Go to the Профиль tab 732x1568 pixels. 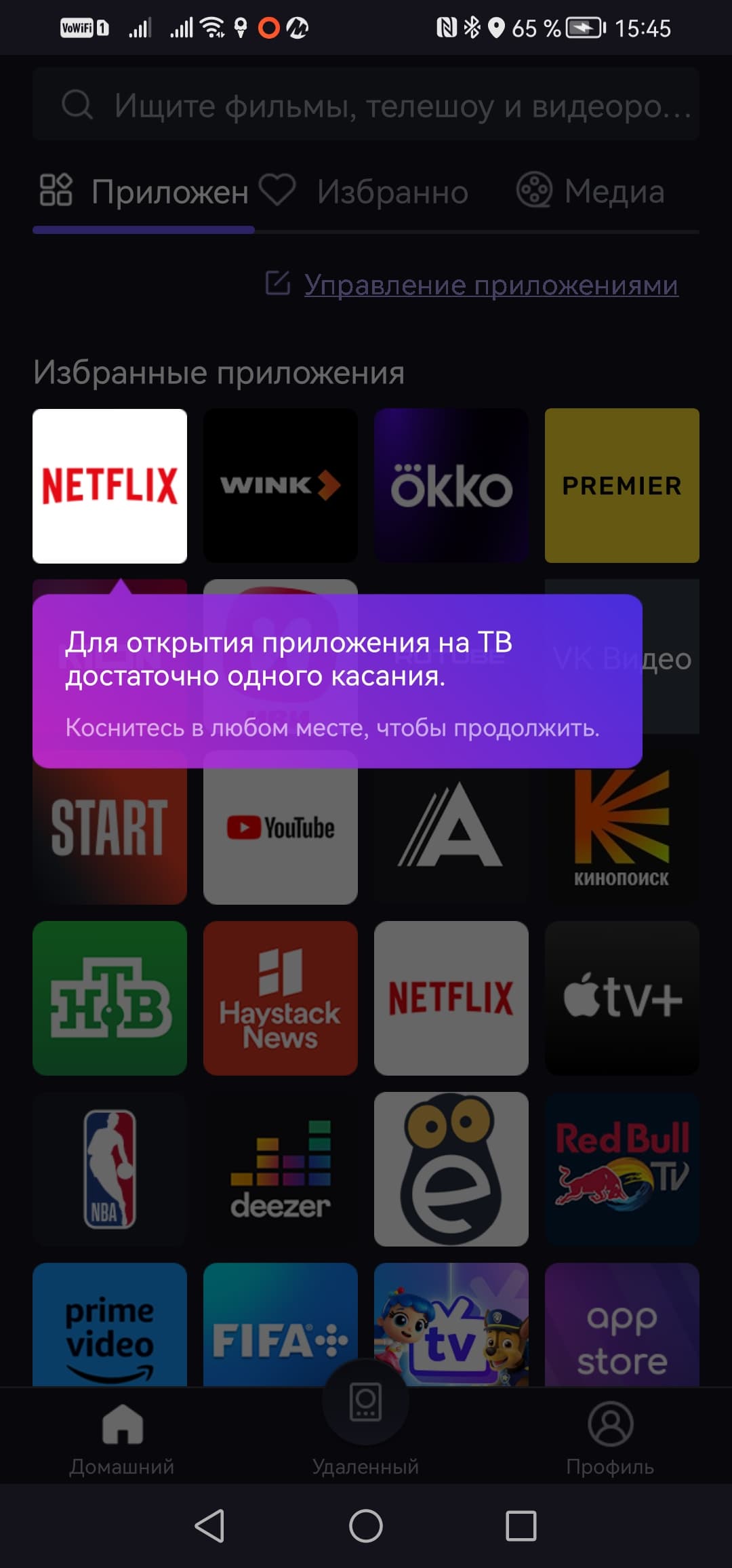pos(610,1438)
